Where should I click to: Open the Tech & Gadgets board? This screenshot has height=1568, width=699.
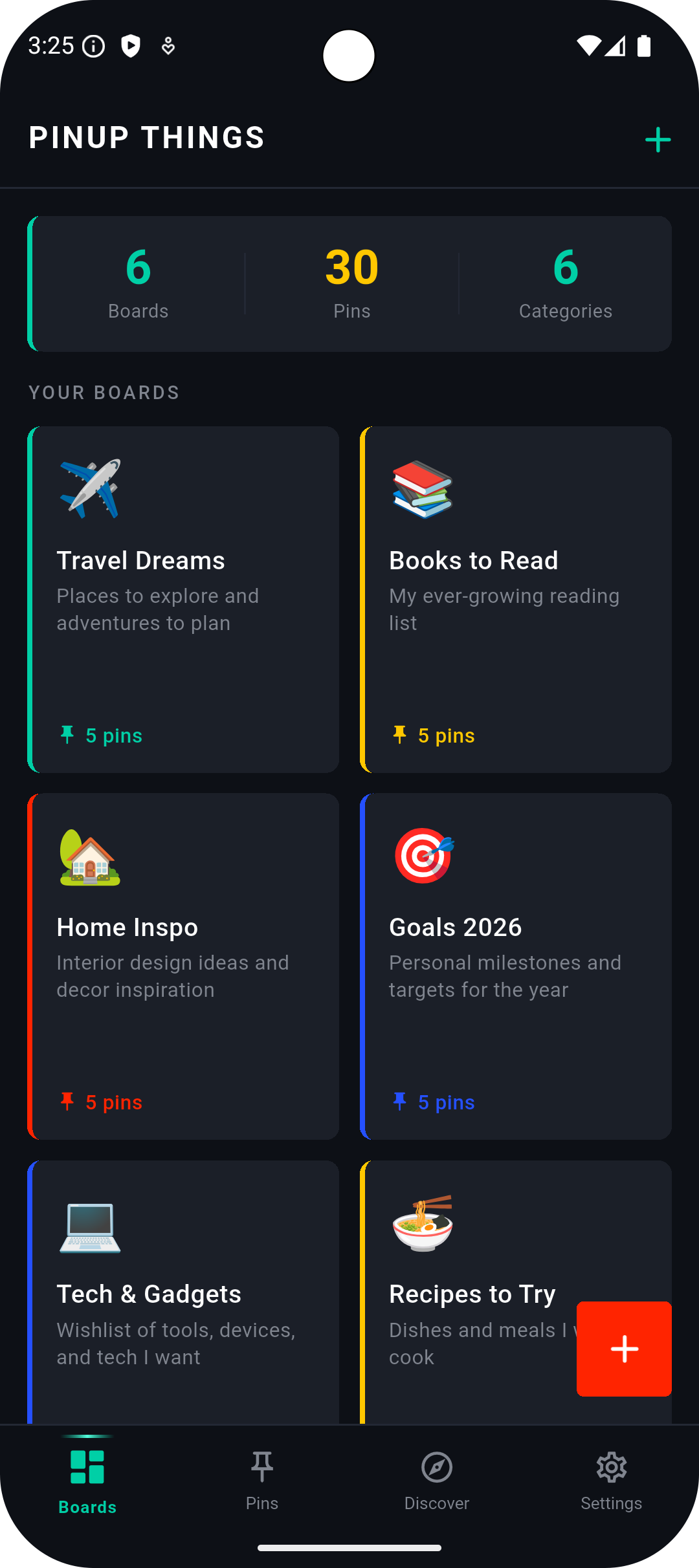pyautogui.click(x=183, y=1291)
